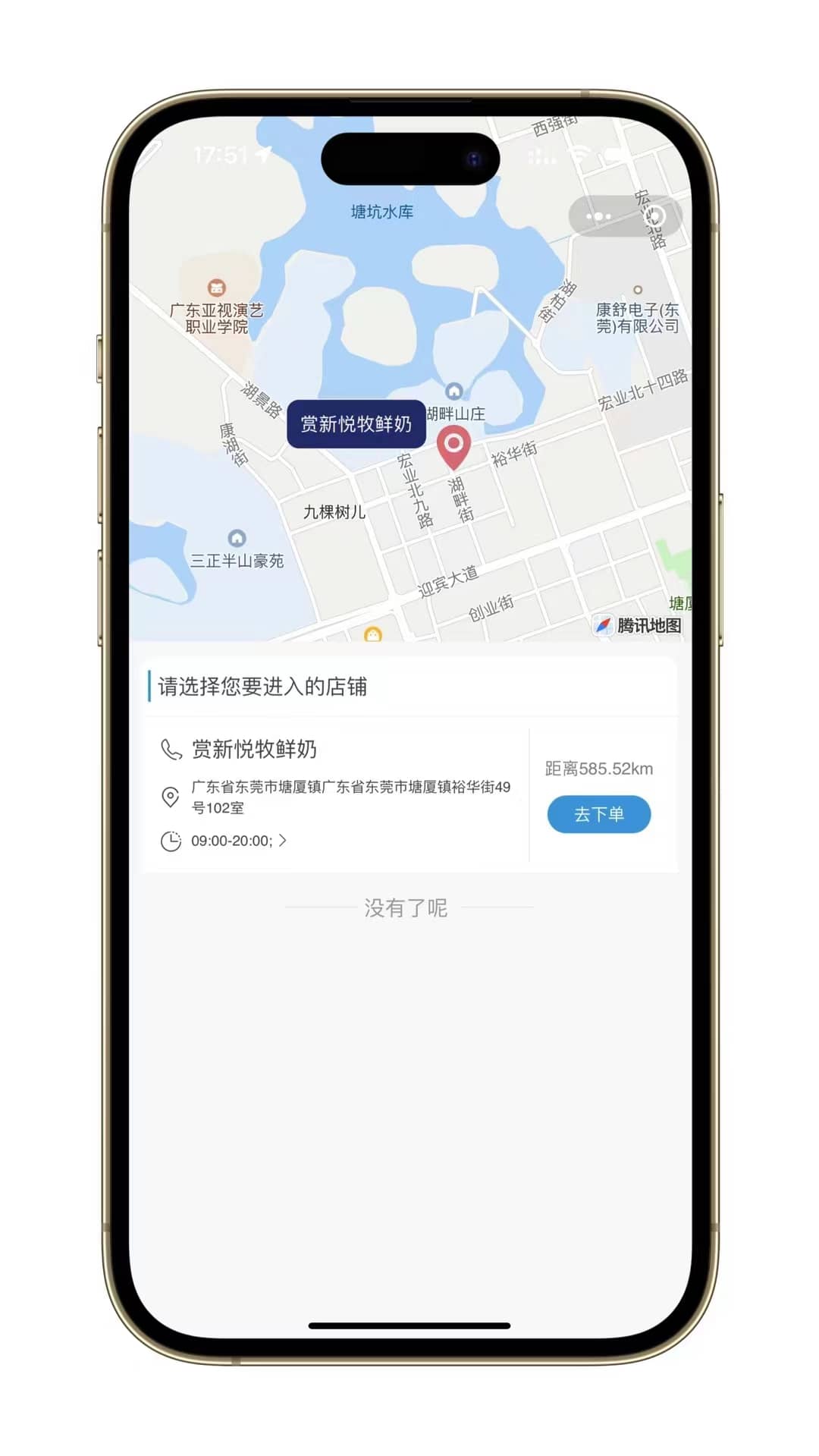Call the store via phone icon

coord(171,750)
